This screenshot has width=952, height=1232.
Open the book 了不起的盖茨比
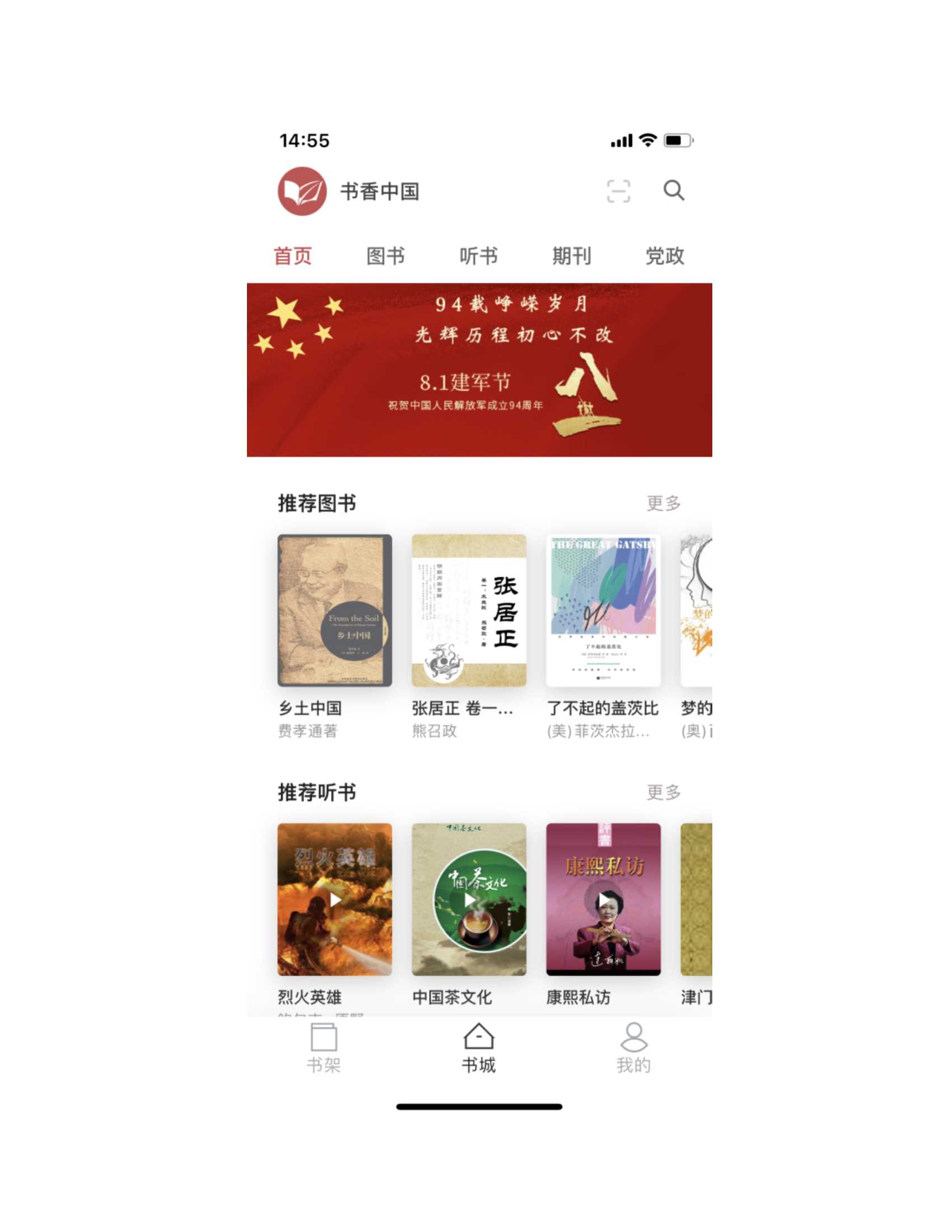(603, 610)
